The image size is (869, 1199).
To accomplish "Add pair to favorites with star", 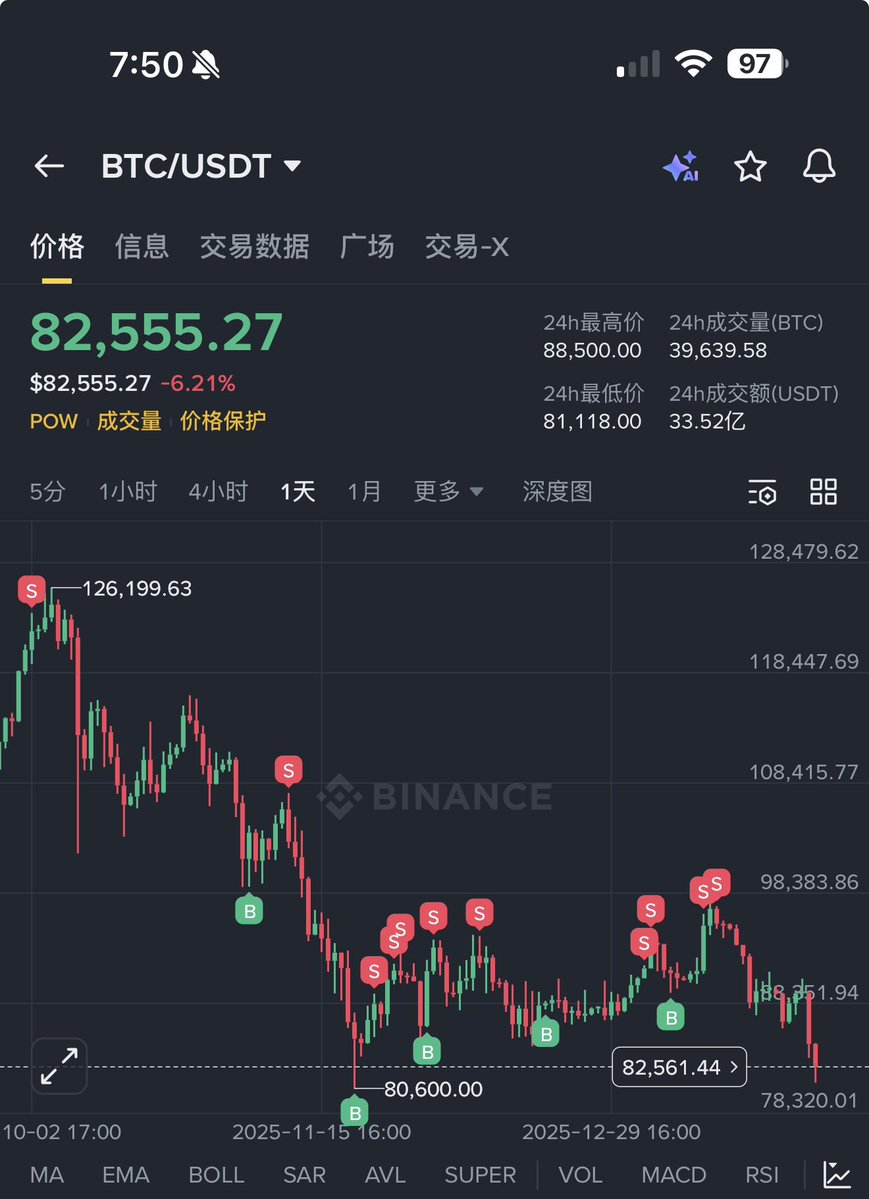I will (x=750, y=167).
